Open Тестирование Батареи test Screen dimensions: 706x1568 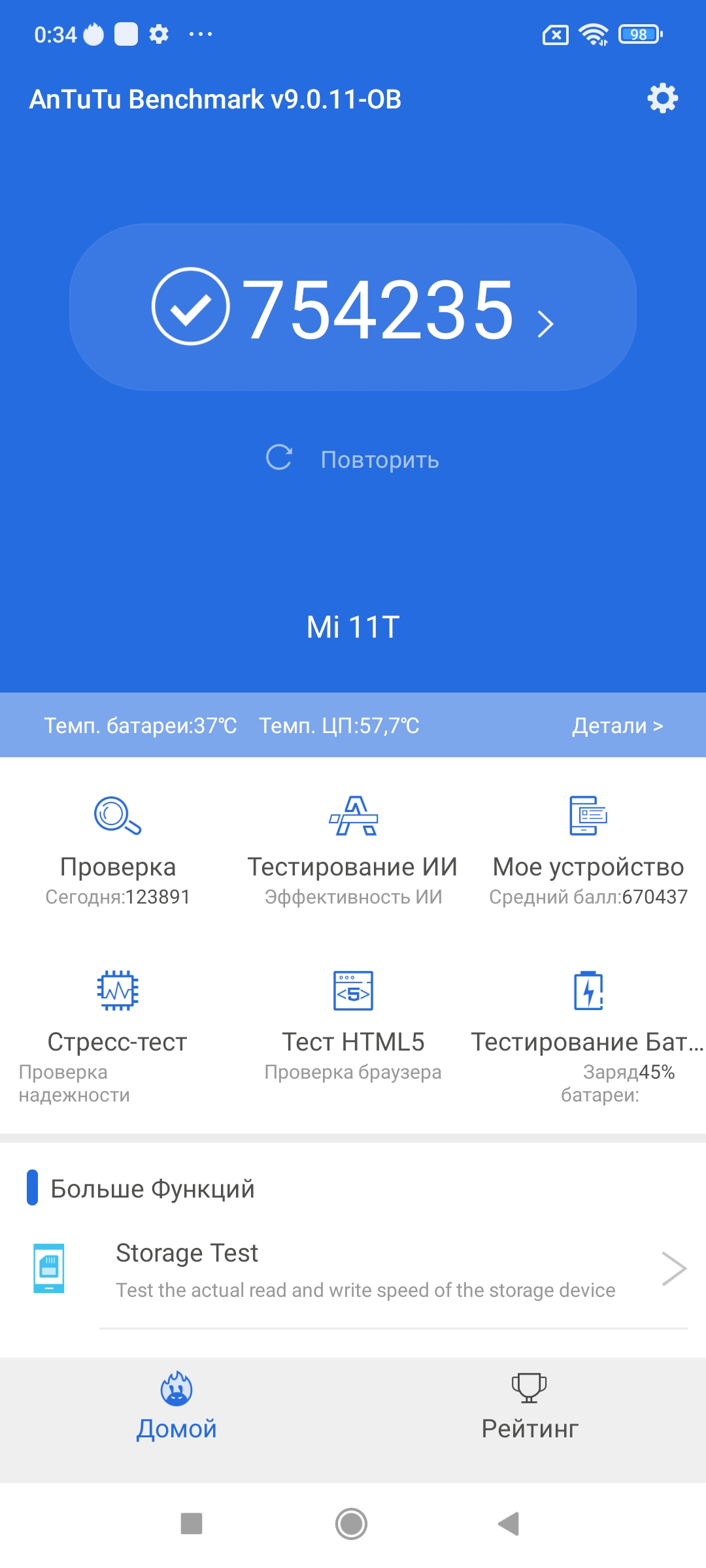tap(588, 1026)
